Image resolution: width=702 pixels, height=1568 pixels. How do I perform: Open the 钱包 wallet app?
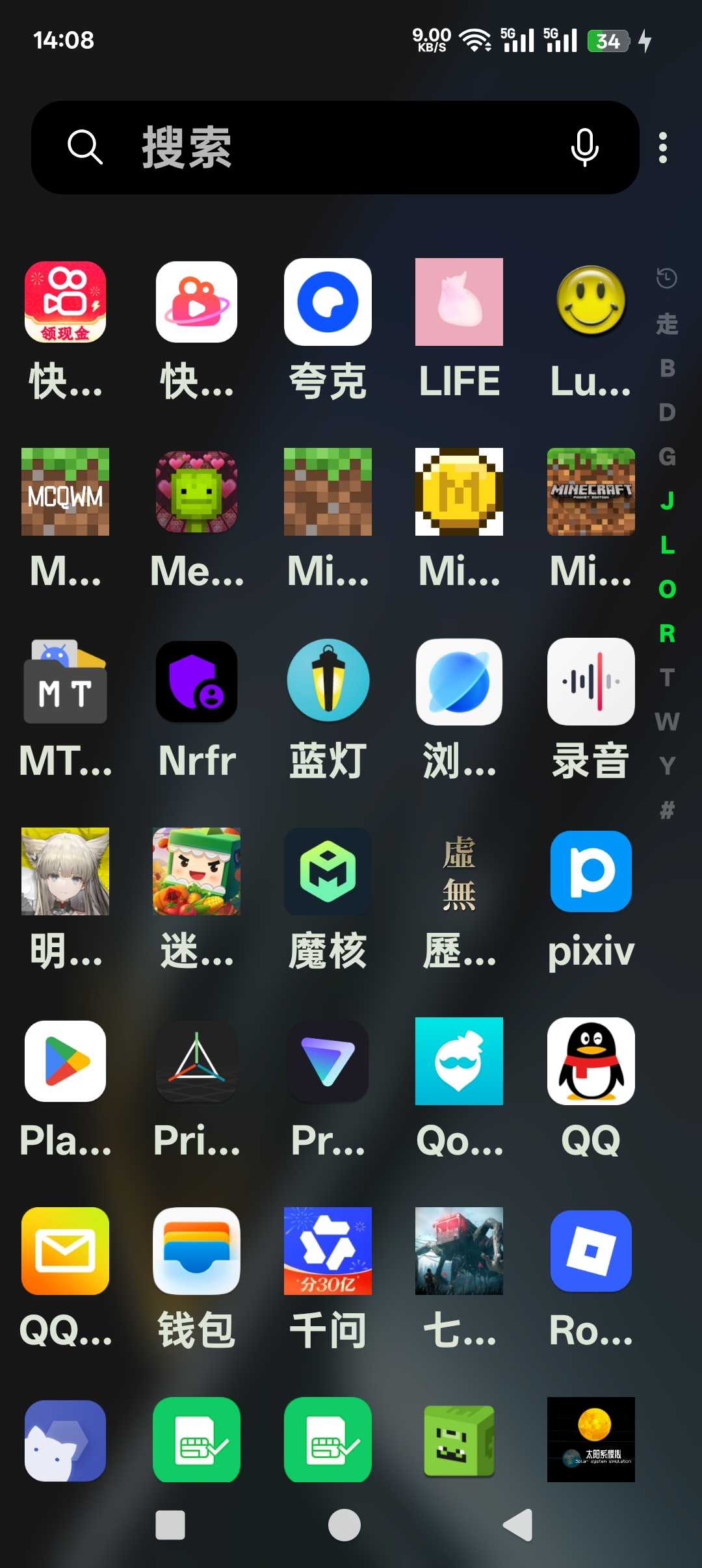(196, 1251)
